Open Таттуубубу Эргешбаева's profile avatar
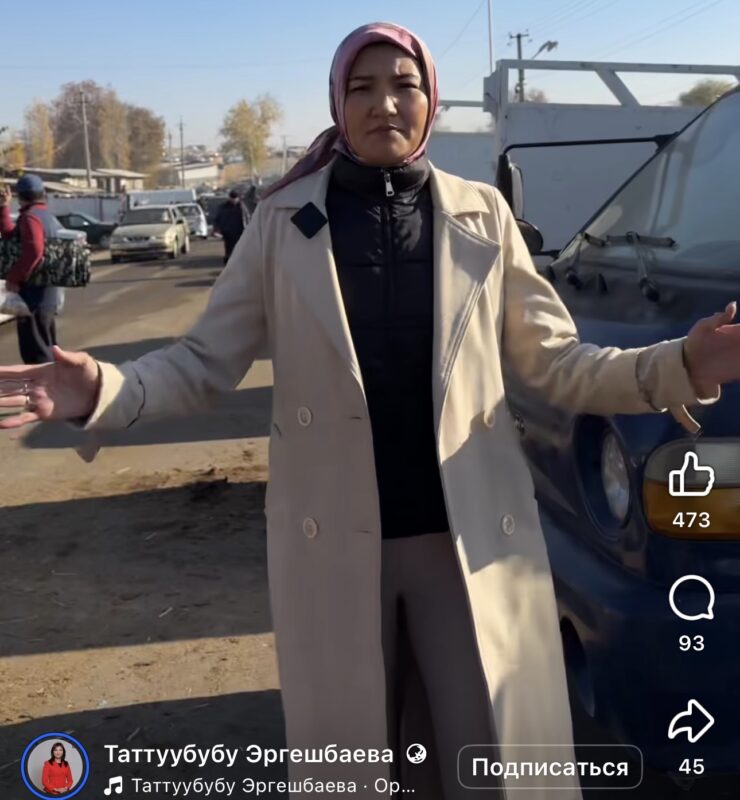This screenshot has height=800, width=740. [x=55, y=767]
